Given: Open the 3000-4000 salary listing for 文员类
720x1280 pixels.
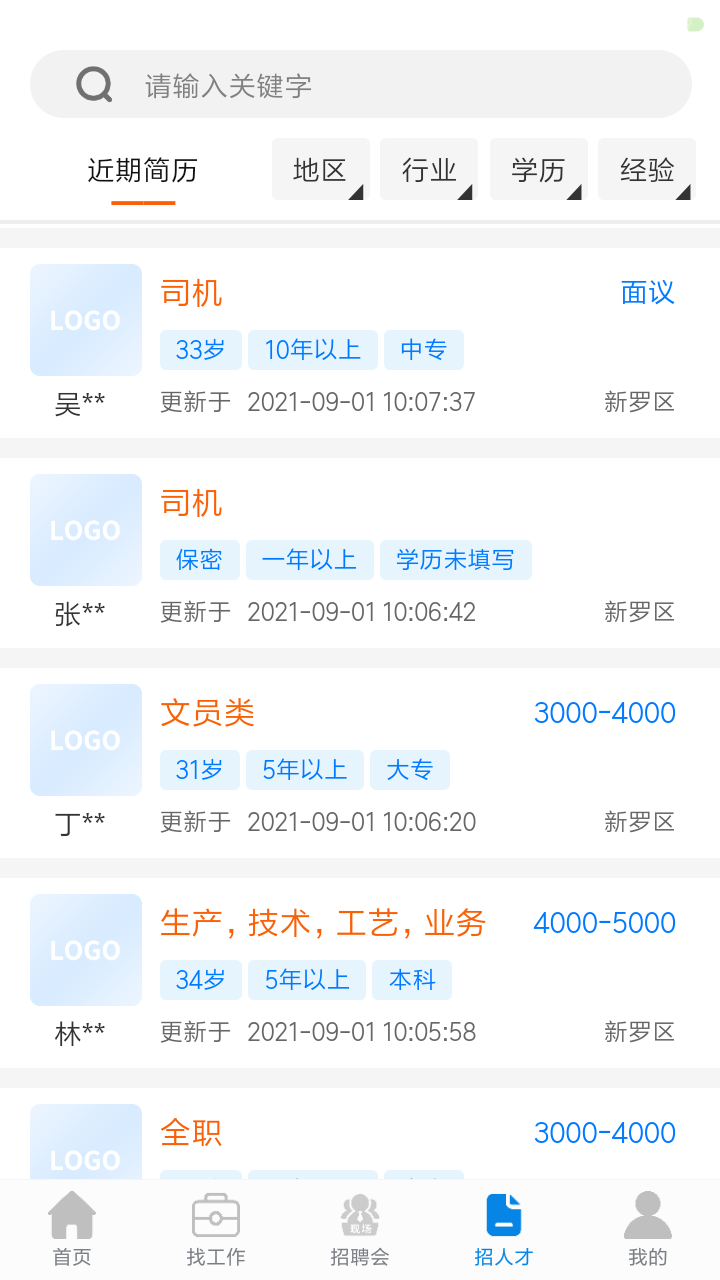Looking at the screenshot, I should [604, 712].
